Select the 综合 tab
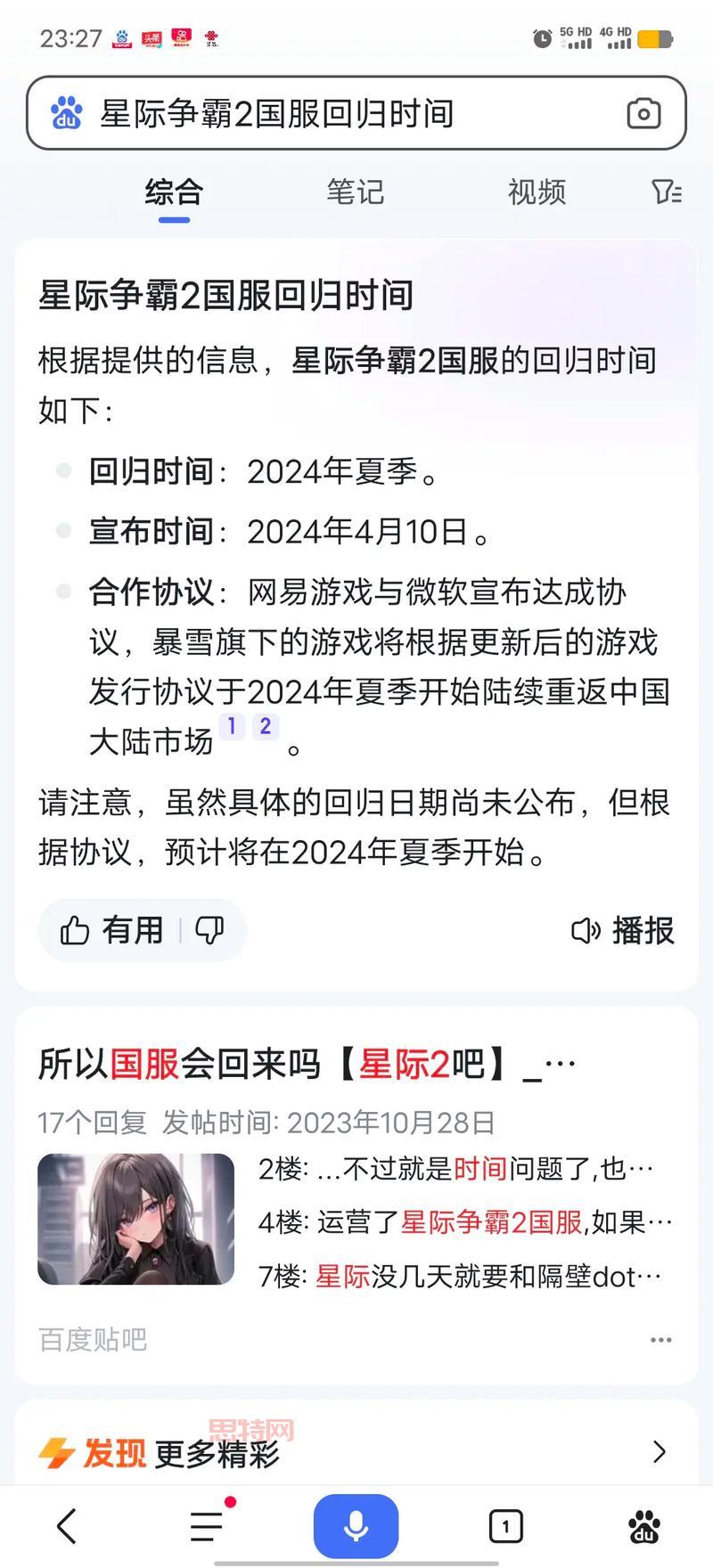 coord(175,192)
